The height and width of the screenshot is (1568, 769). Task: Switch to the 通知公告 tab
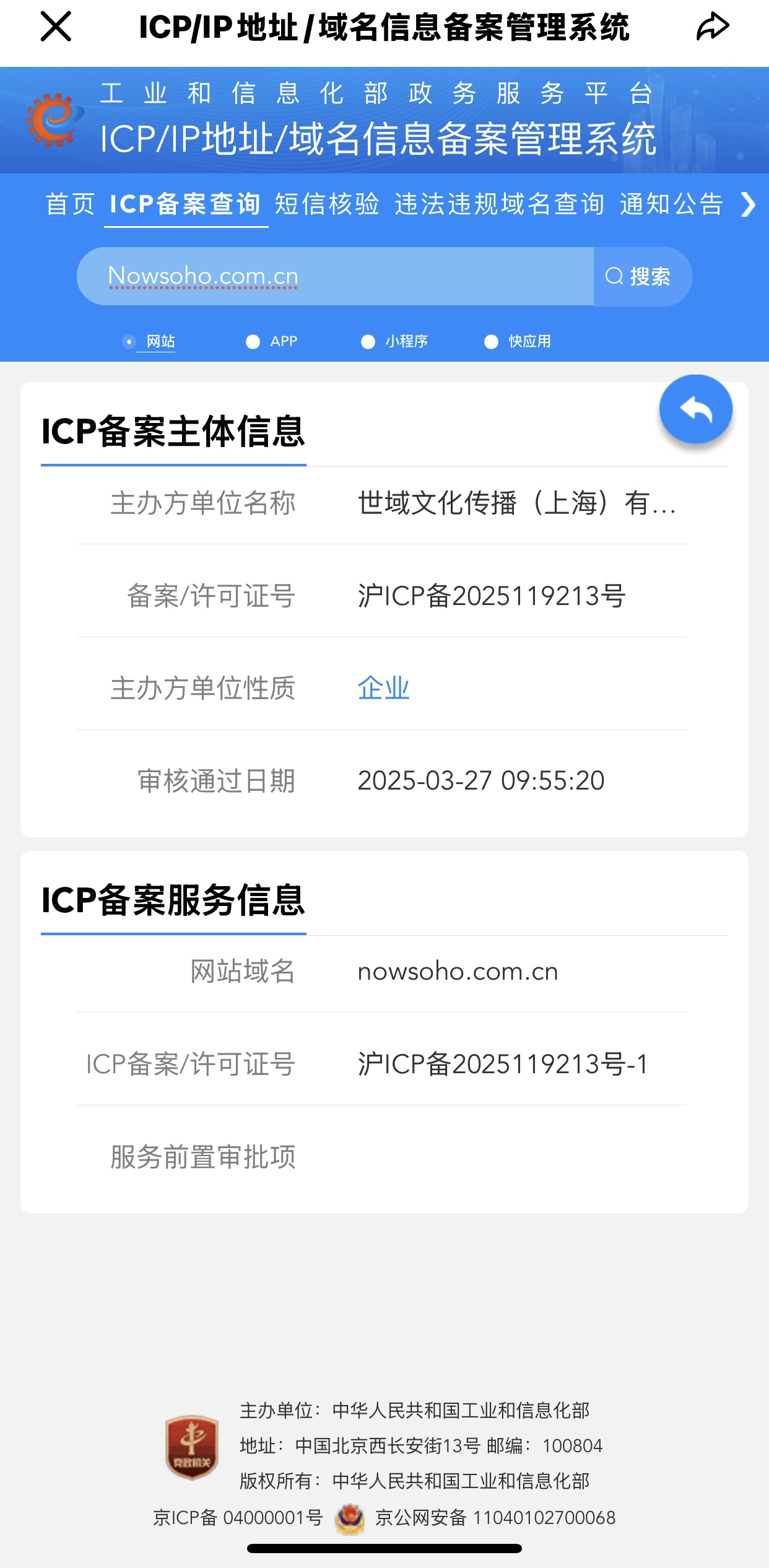click(671, 204)
